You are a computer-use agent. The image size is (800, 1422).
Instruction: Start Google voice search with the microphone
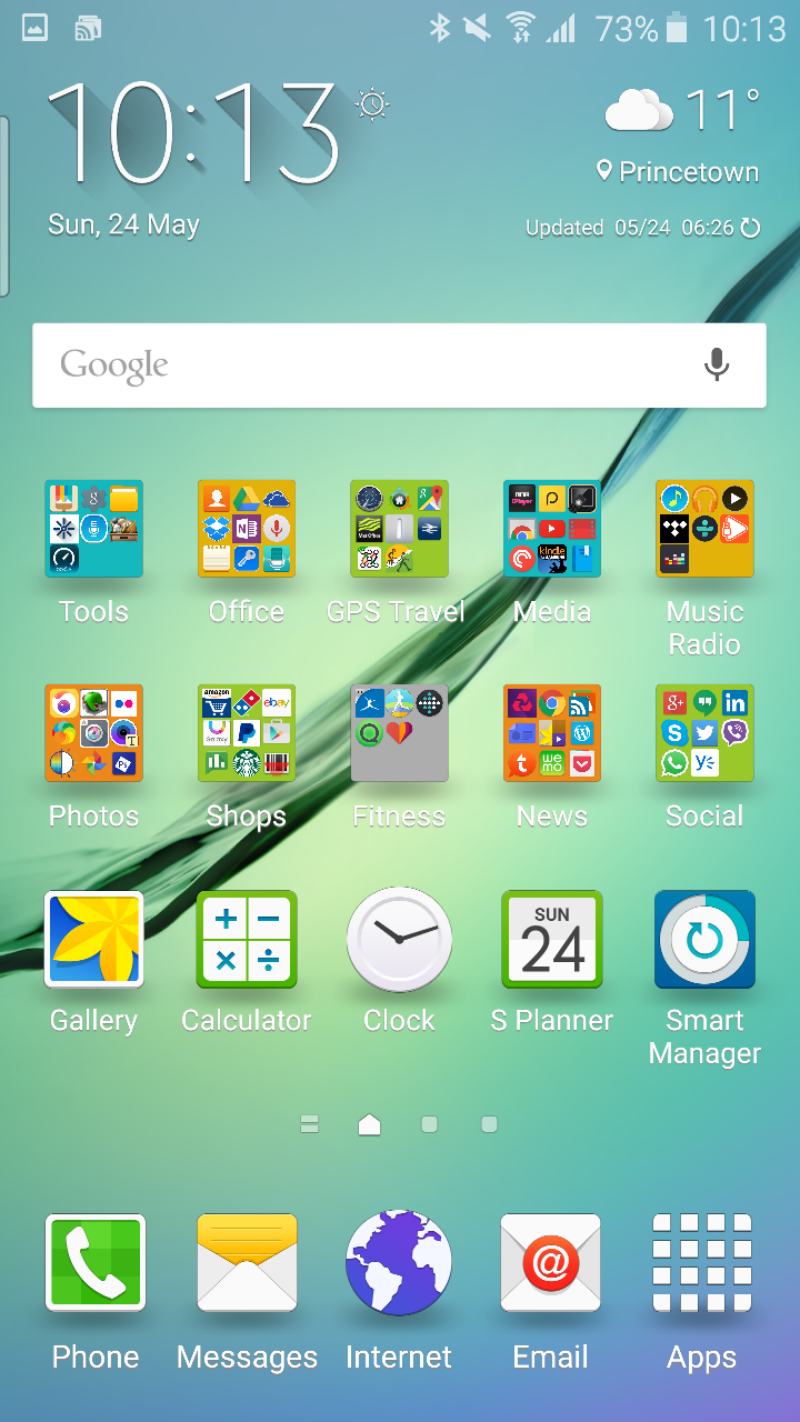point(716,365)
